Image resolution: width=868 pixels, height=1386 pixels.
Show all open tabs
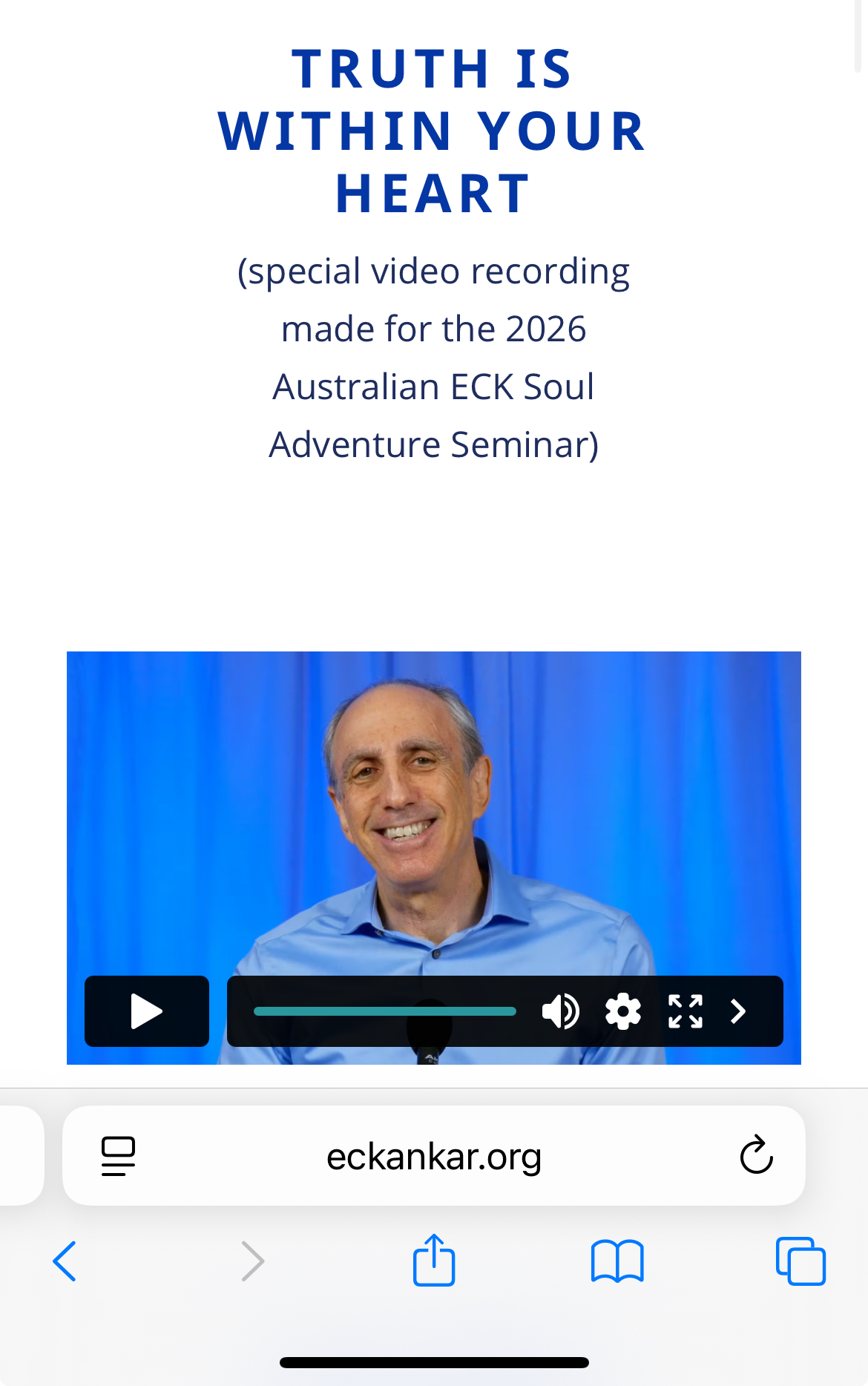800,1261
